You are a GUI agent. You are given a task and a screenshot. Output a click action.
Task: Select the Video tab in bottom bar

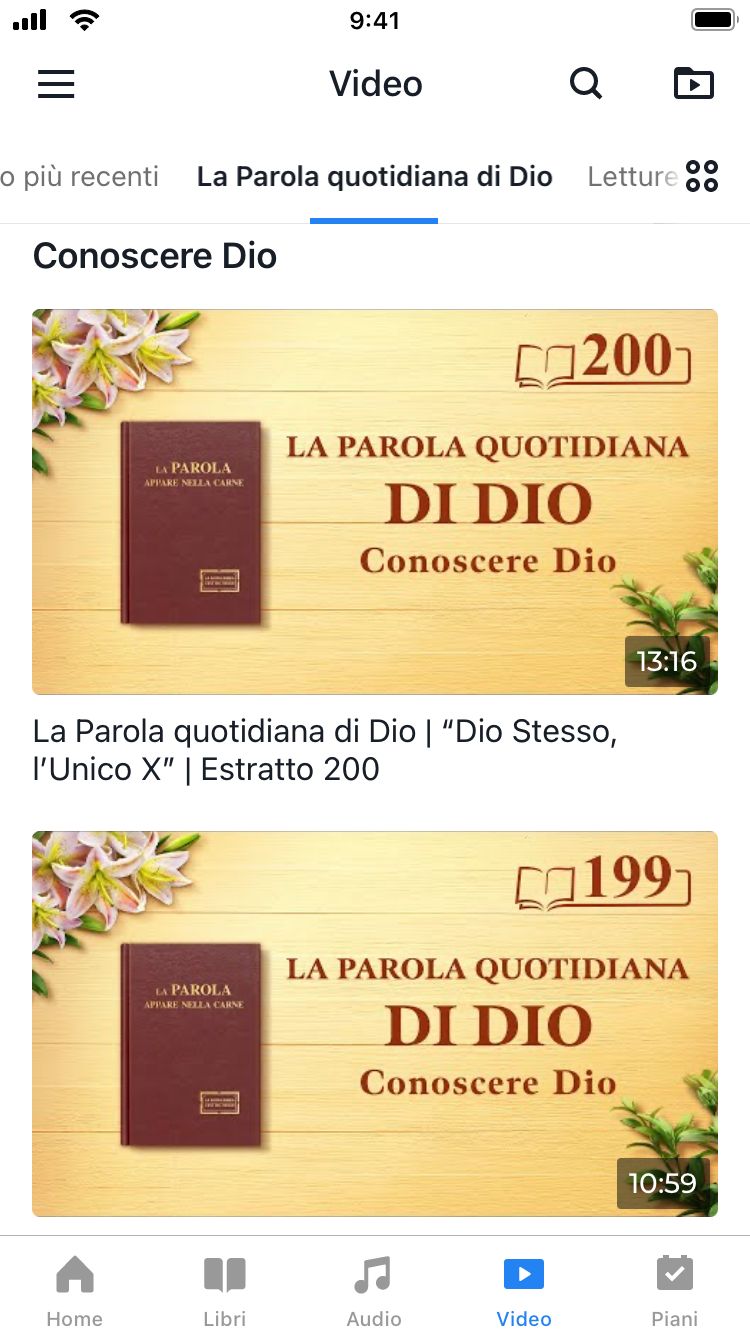[524, 1291]
